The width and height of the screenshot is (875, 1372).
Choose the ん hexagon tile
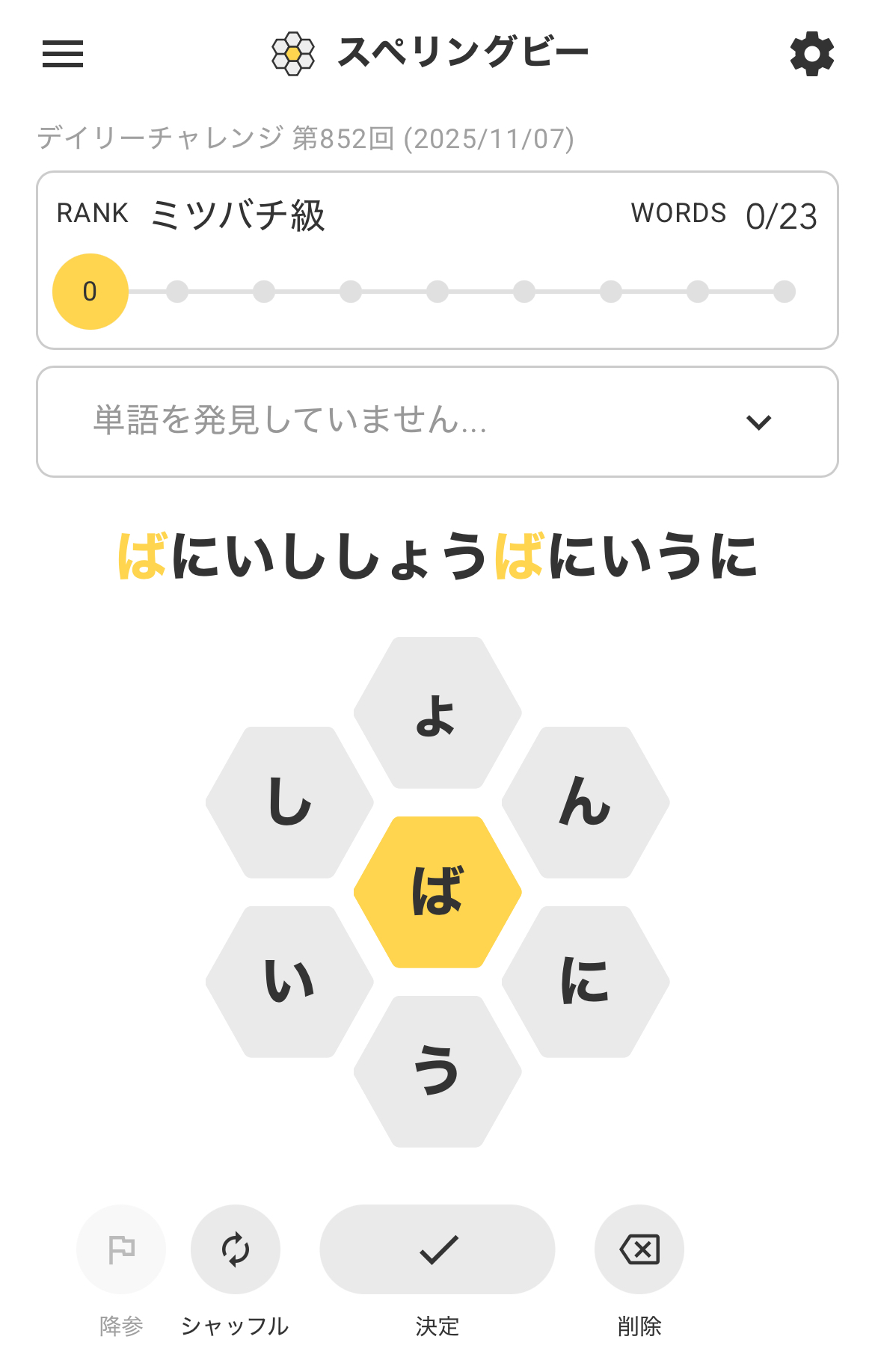[x=586, y=802]
